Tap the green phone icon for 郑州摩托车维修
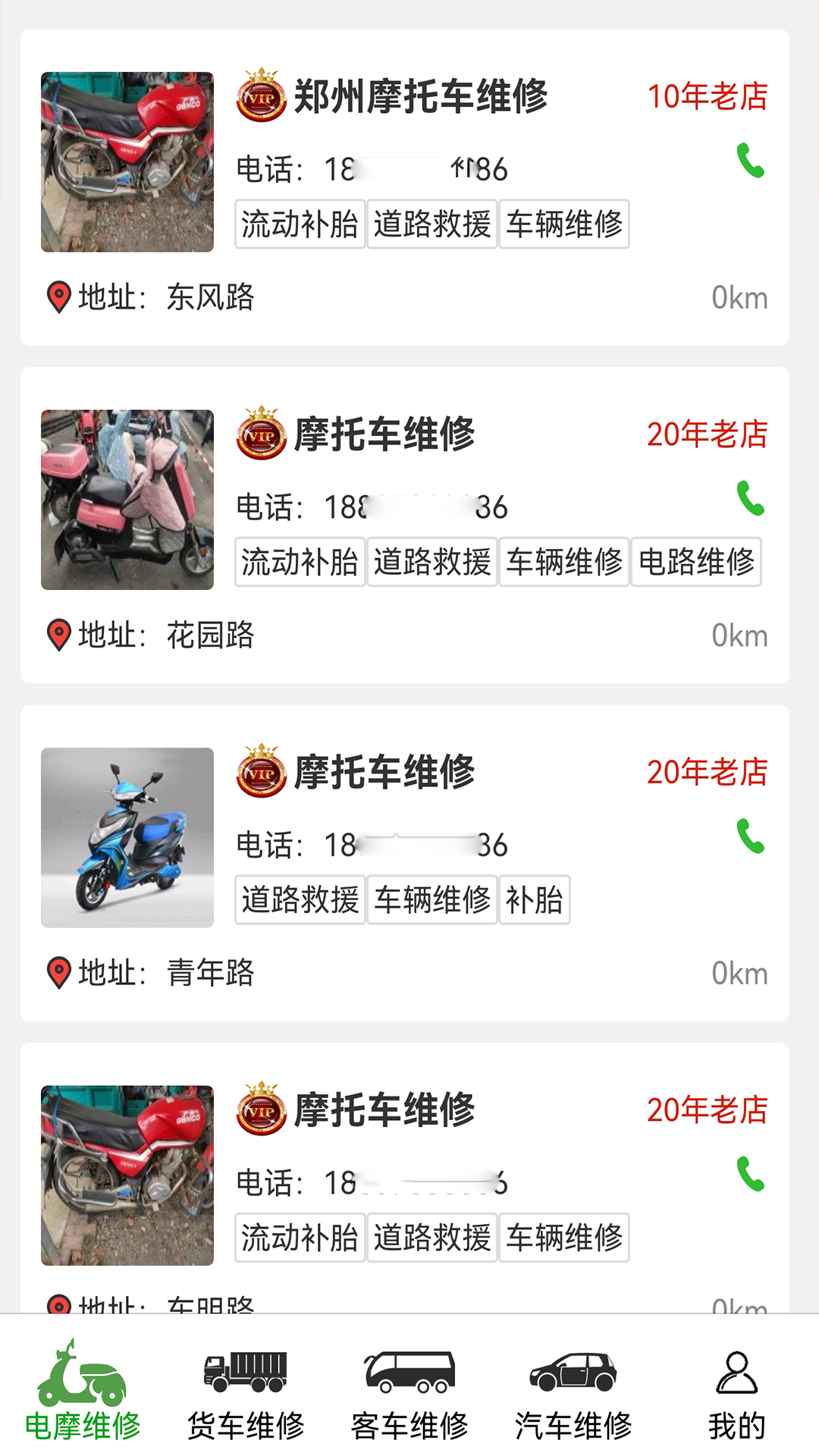The height and width of the screenshot is (1456, 819). click(752, 162)
